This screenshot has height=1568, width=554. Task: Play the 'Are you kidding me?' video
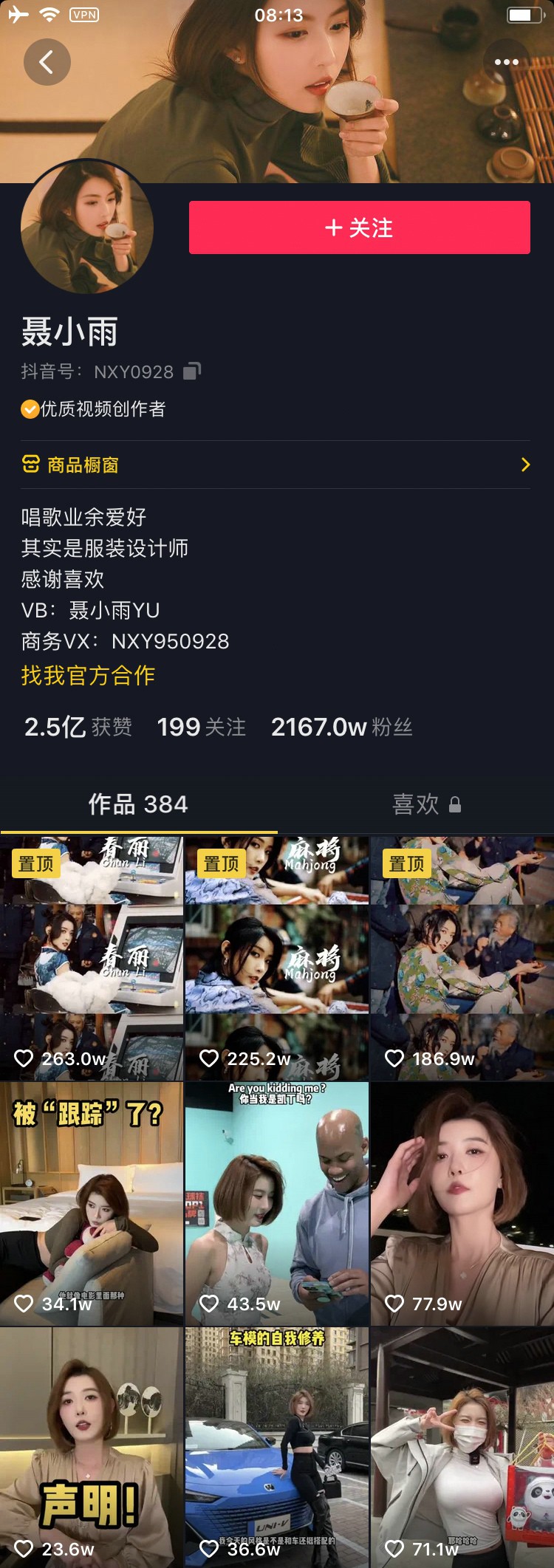(276, 1204)
